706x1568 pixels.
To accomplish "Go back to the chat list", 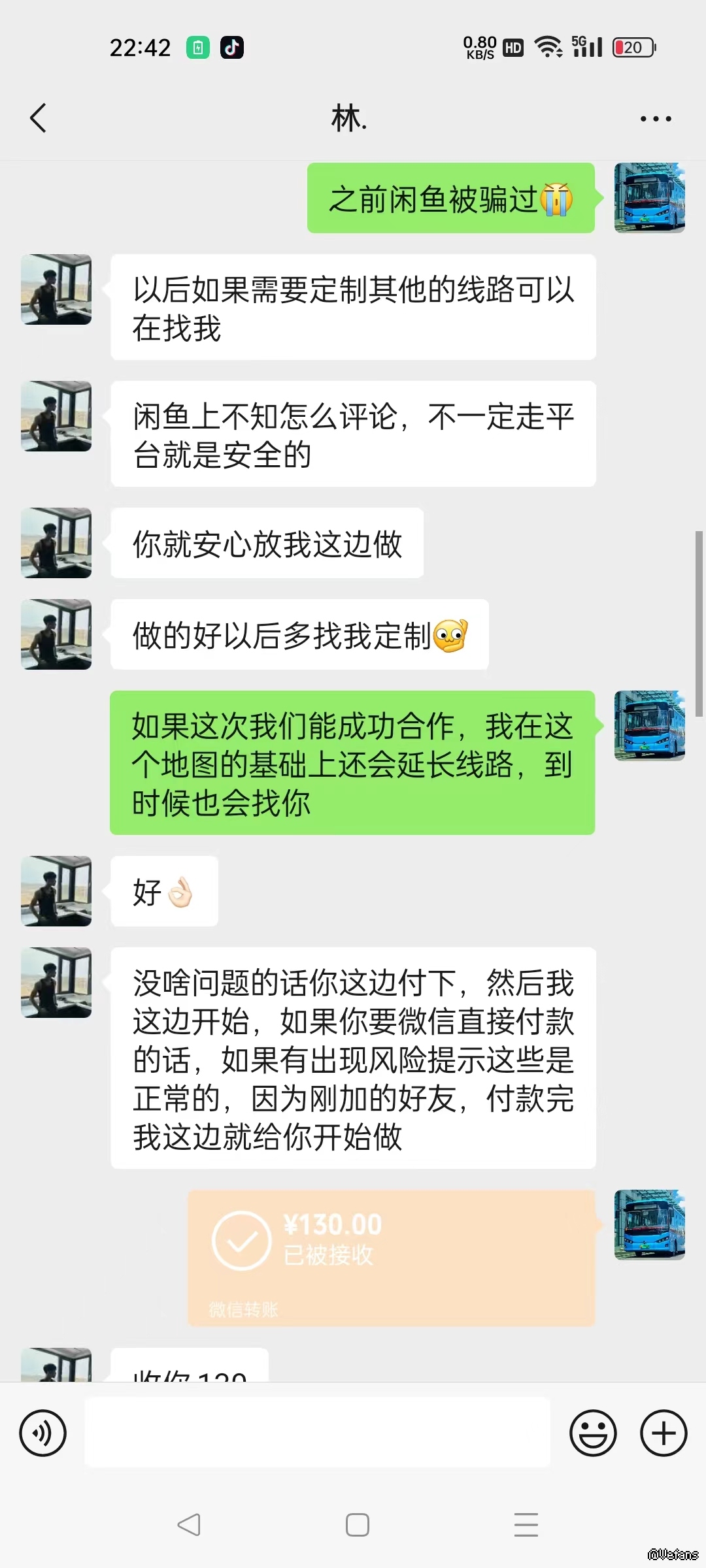I will click(39, 118).
